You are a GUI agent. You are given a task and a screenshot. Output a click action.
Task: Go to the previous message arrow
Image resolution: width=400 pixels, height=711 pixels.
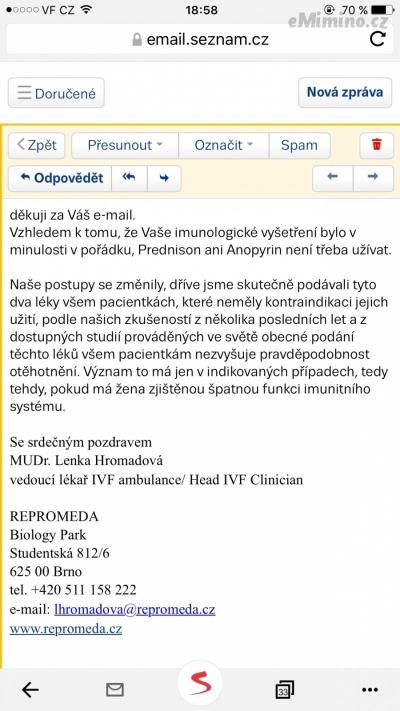332,178
